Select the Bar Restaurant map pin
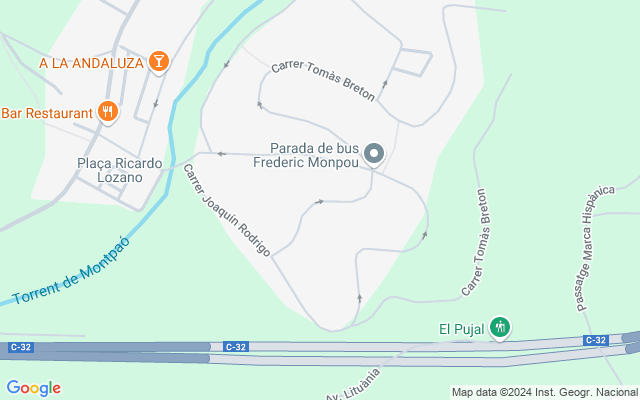Image resolution: width=640 pixels, height=400 pixels. point(110,112)
